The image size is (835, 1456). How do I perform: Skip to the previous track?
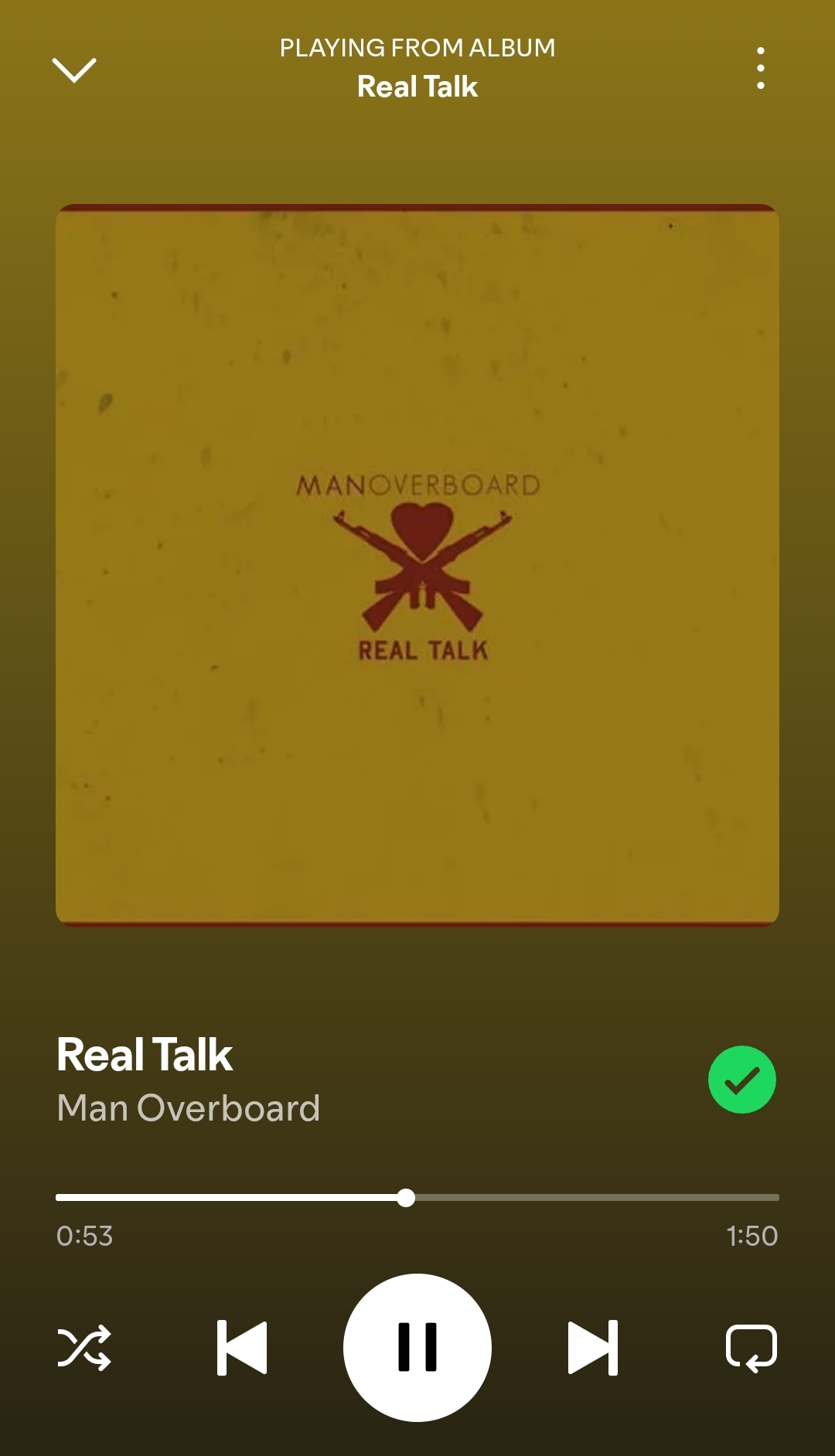click(x=242, y=1348)
